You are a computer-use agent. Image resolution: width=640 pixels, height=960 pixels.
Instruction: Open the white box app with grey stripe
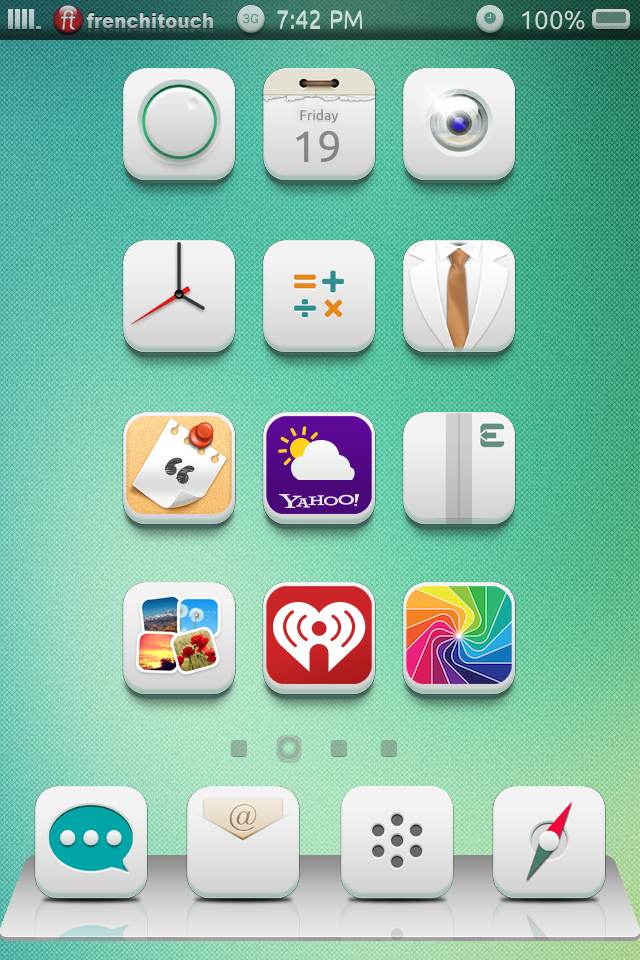(459, 467)
